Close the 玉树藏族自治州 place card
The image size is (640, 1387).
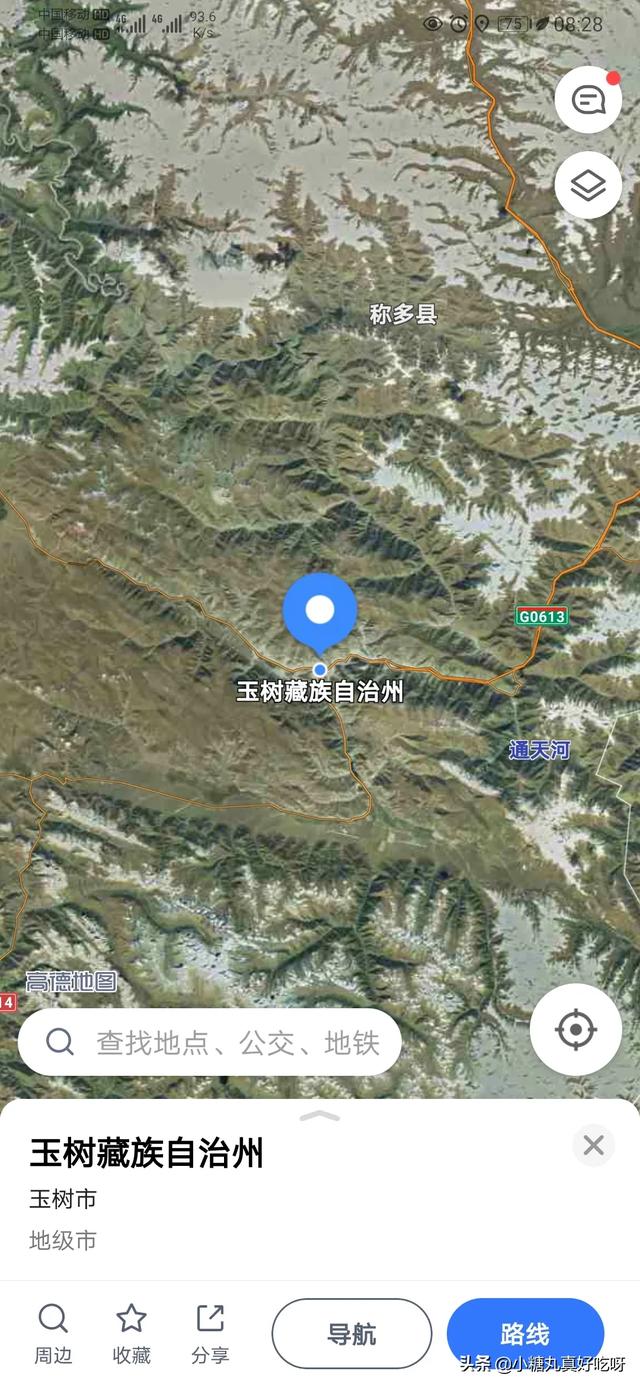pyautogui.click(x=593, y=1145)
